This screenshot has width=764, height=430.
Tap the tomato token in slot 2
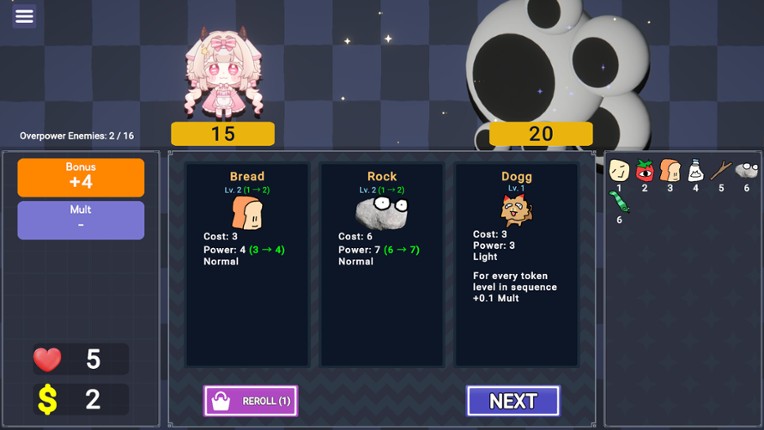coord(645,171)
